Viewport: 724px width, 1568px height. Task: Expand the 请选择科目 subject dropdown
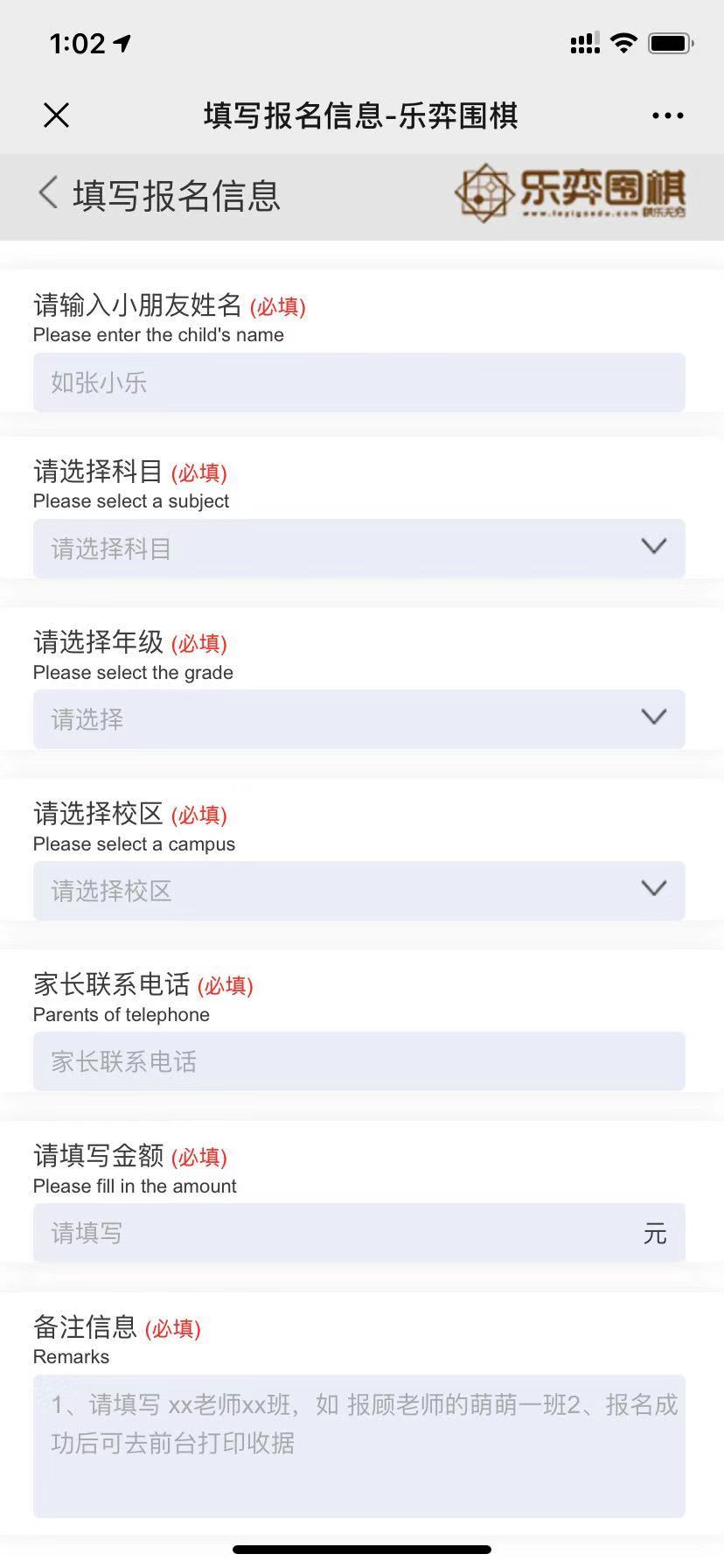tap(359, 549)
